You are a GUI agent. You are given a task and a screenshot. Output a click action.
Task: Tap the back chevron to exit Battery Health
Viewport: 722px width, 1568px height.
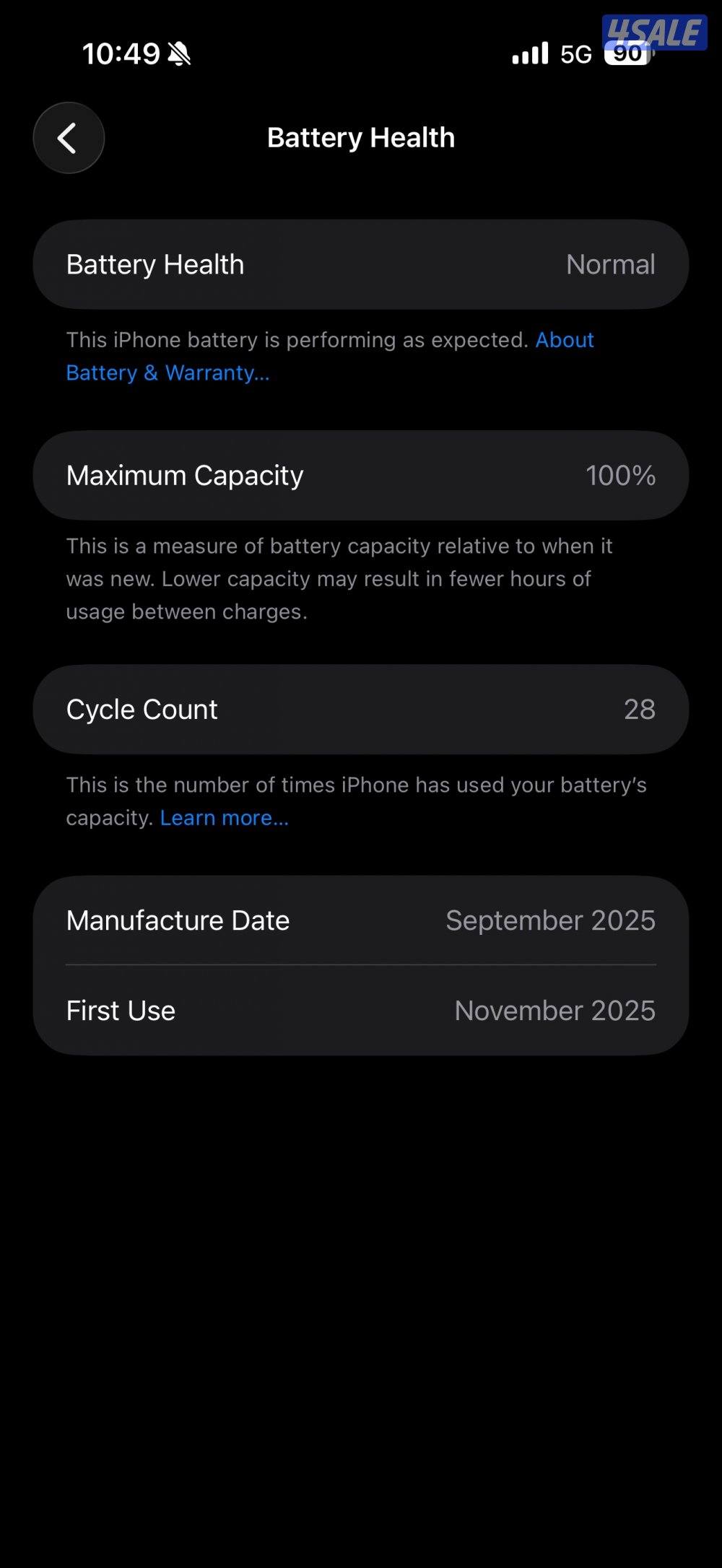point(68,137)
